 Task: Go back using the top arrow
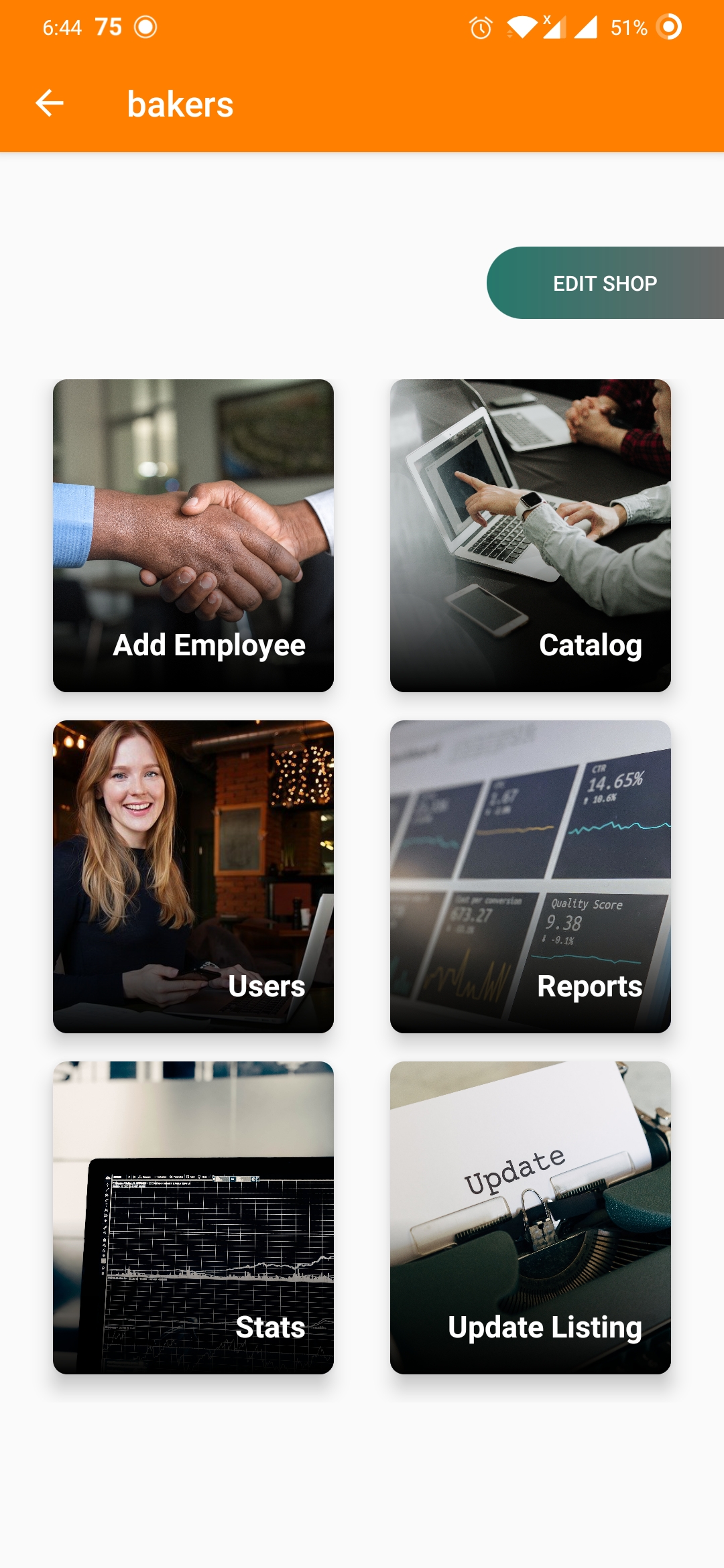coord(50,103)
